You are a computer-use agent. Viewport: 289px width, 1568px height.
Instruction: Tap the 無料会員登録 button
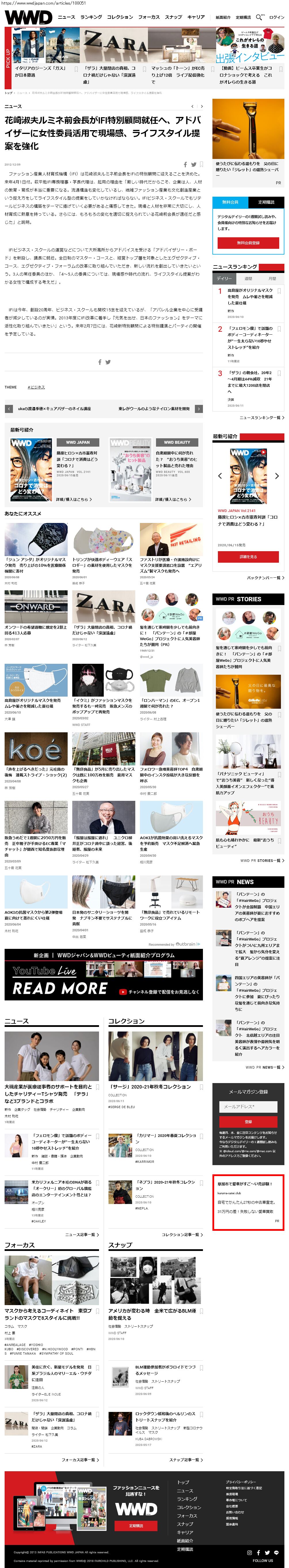(x=248, y=243)
